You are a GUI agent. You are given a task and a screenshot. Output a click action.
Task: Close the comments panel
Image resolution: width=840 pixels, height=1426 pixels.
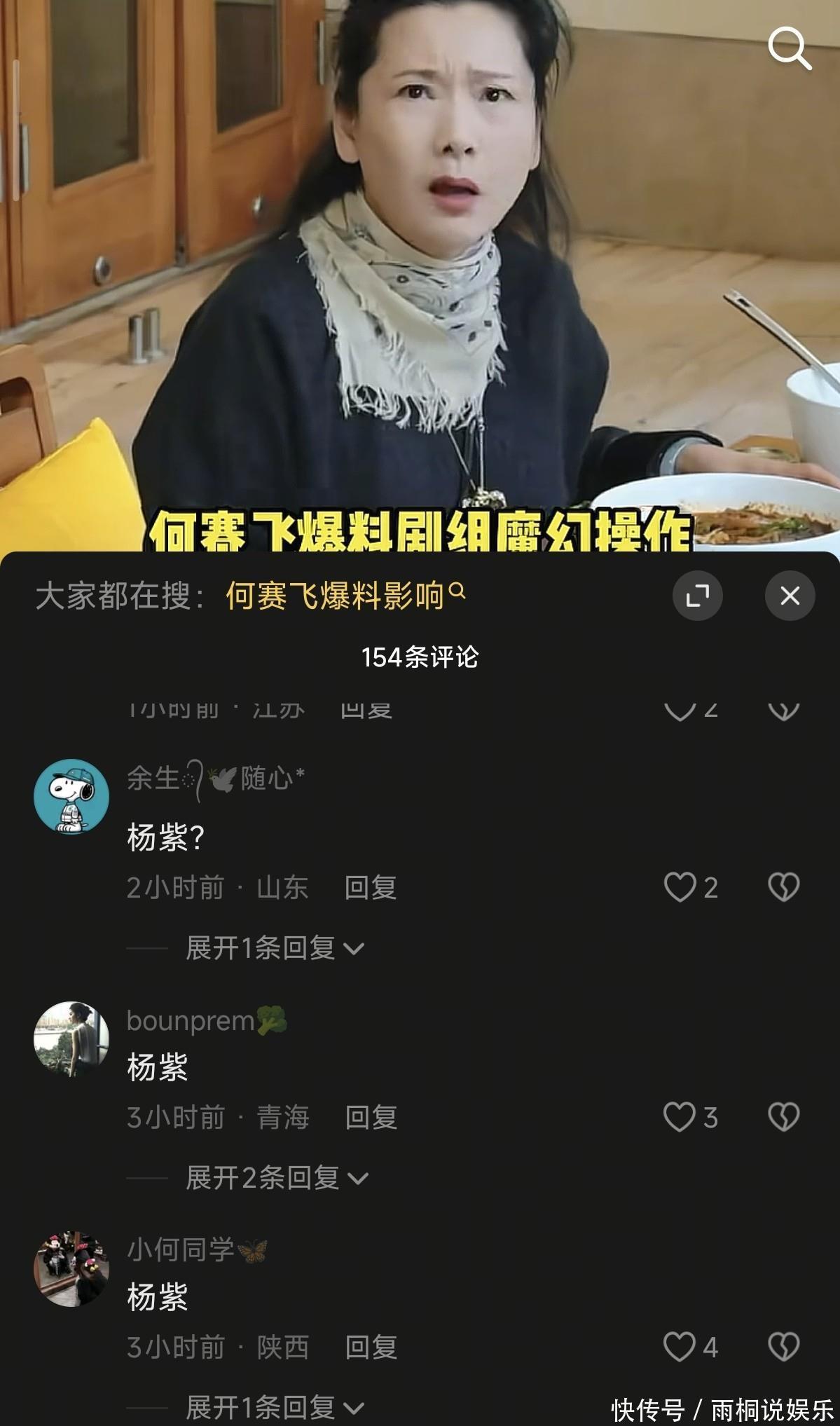[x=790, y=596]
